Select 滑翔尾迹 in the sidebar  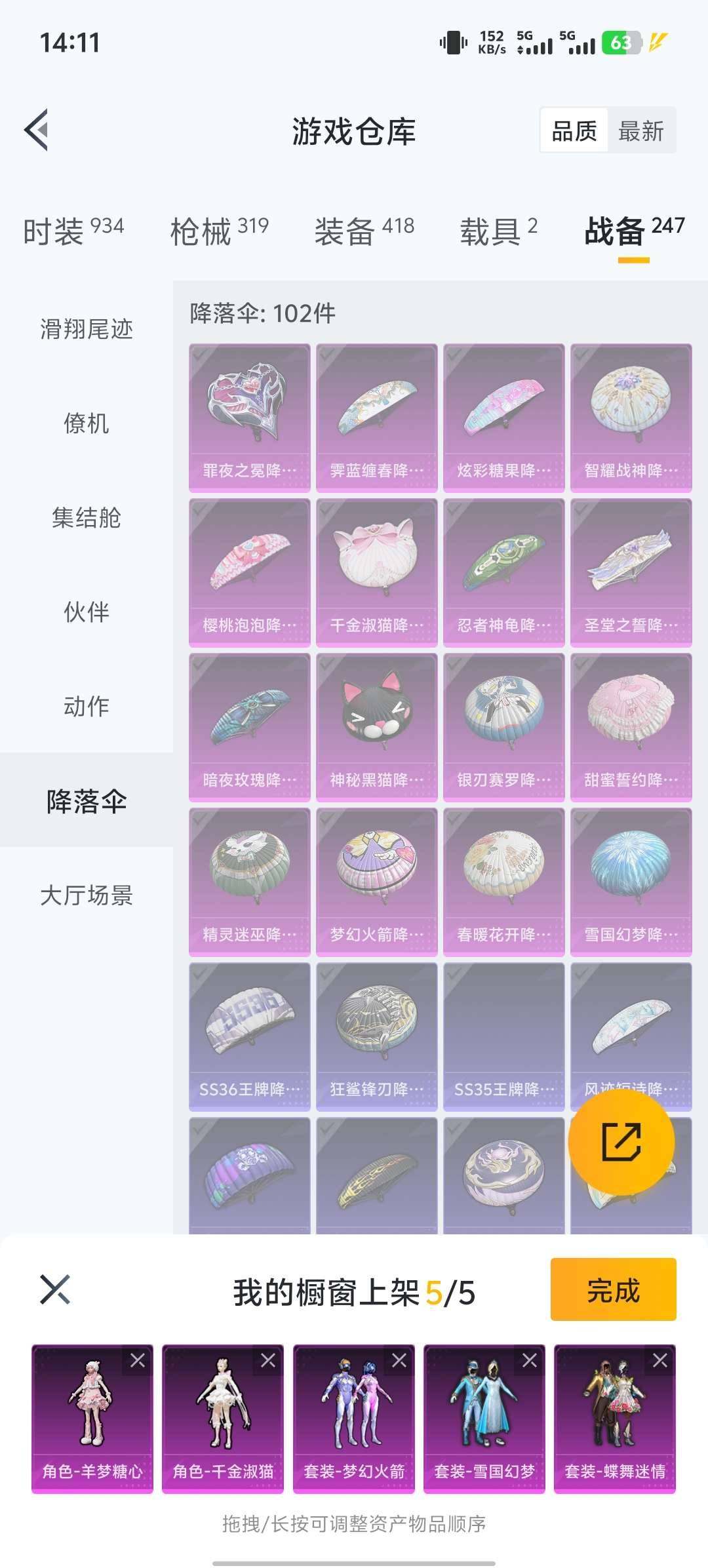coord(85,331)
